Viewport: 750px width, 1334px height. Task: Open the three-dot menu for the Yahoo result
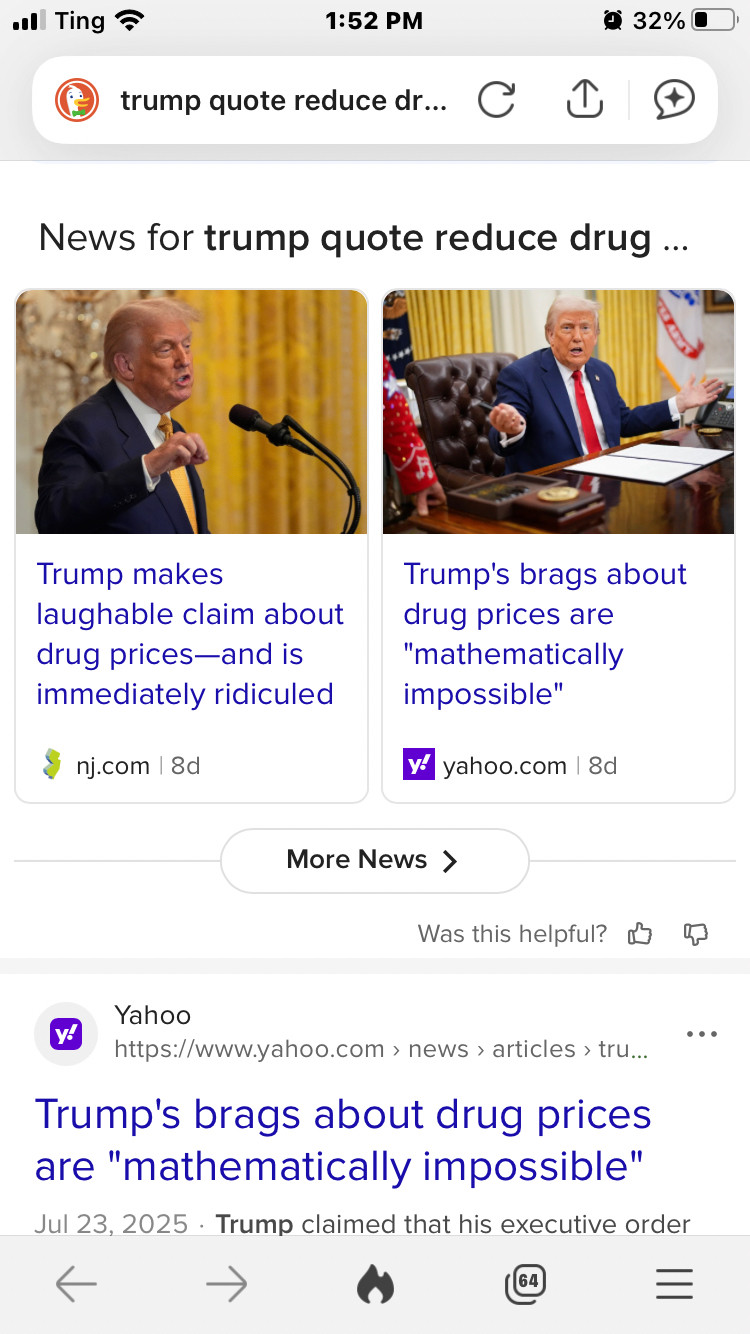[702, 1034]
